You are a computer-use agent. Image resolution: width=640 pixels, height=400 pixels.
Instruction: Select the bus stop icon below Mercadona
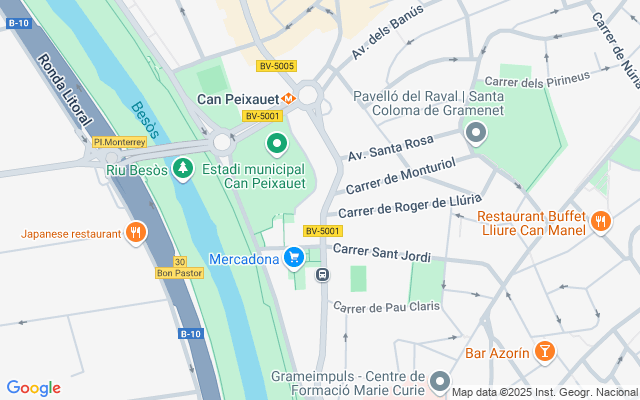coord(322,275)
